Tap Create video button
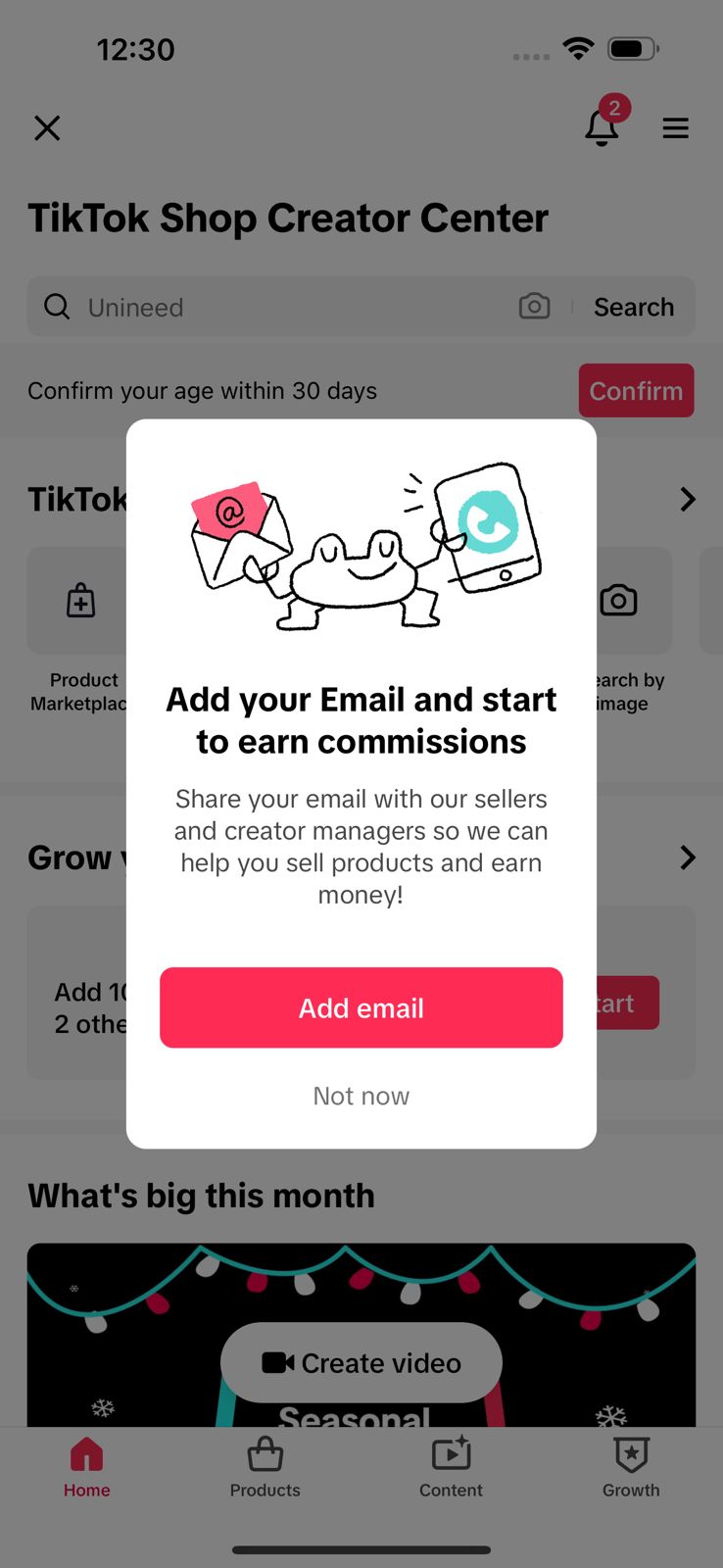 click(361, 1362)
